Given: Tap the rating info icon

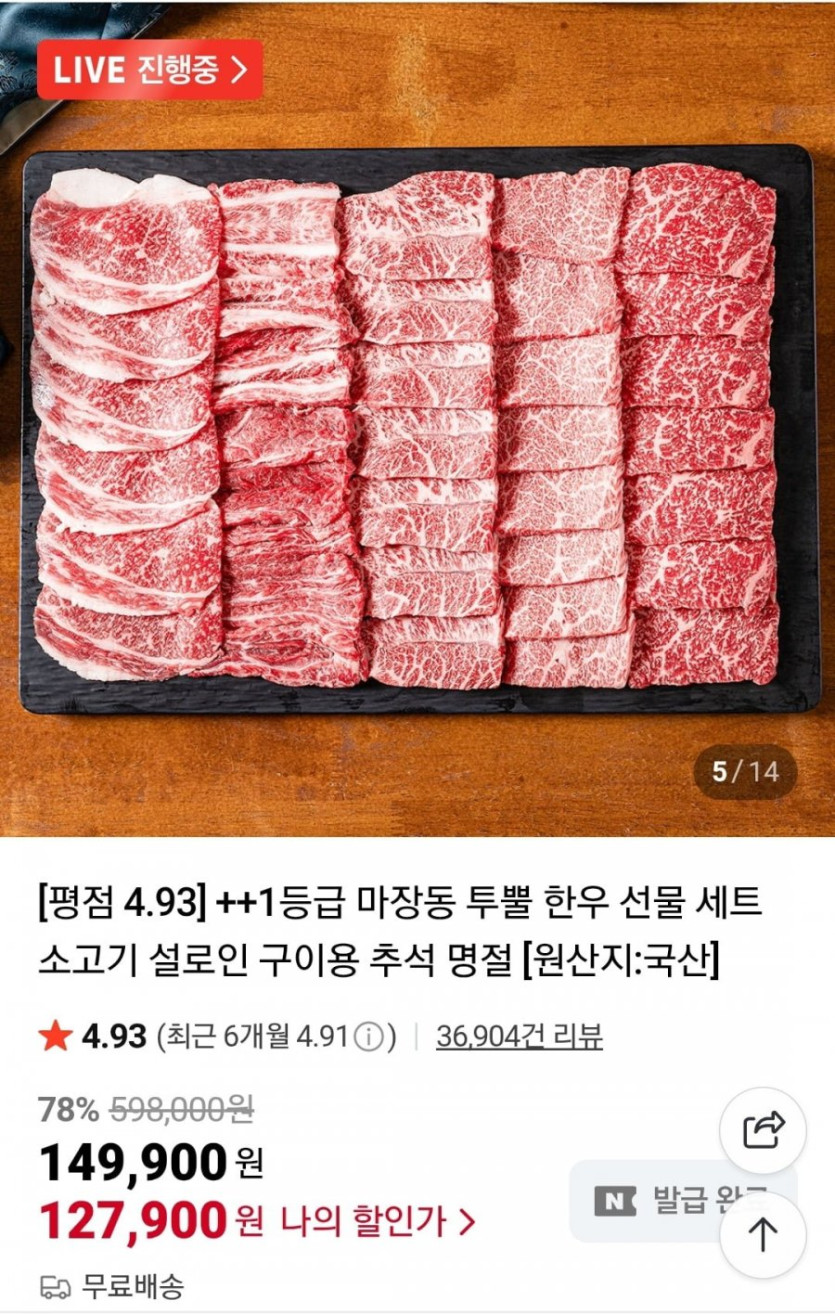Looking at the screenshot, I should point(369,1037).
